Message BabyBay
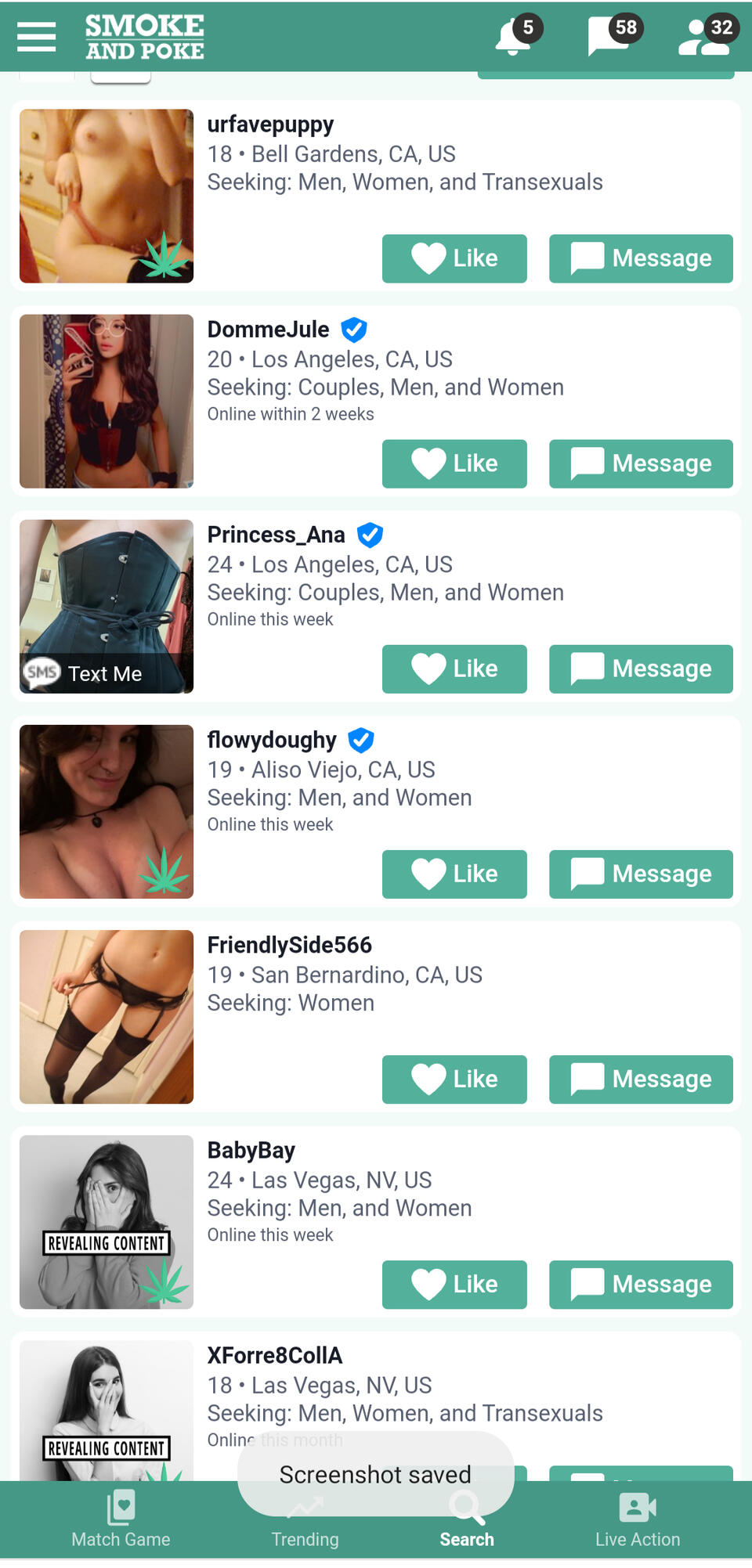Image resolution: width=752 pixels, height=1568 pixels. click(641, 1284)
